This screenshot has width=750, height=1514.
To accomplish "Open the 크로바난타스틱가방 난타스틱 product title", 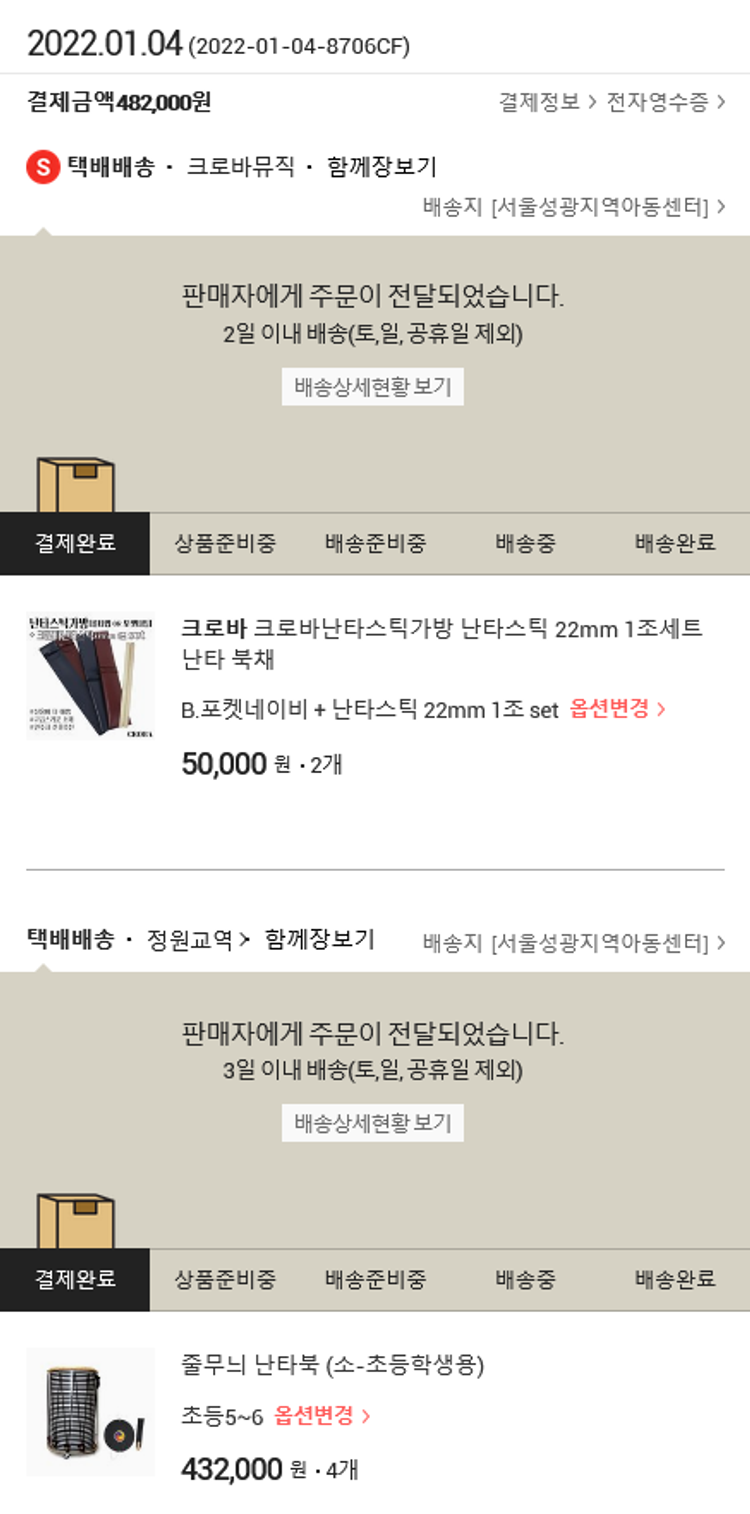I will pyautogui.click(x=441, y=643).
